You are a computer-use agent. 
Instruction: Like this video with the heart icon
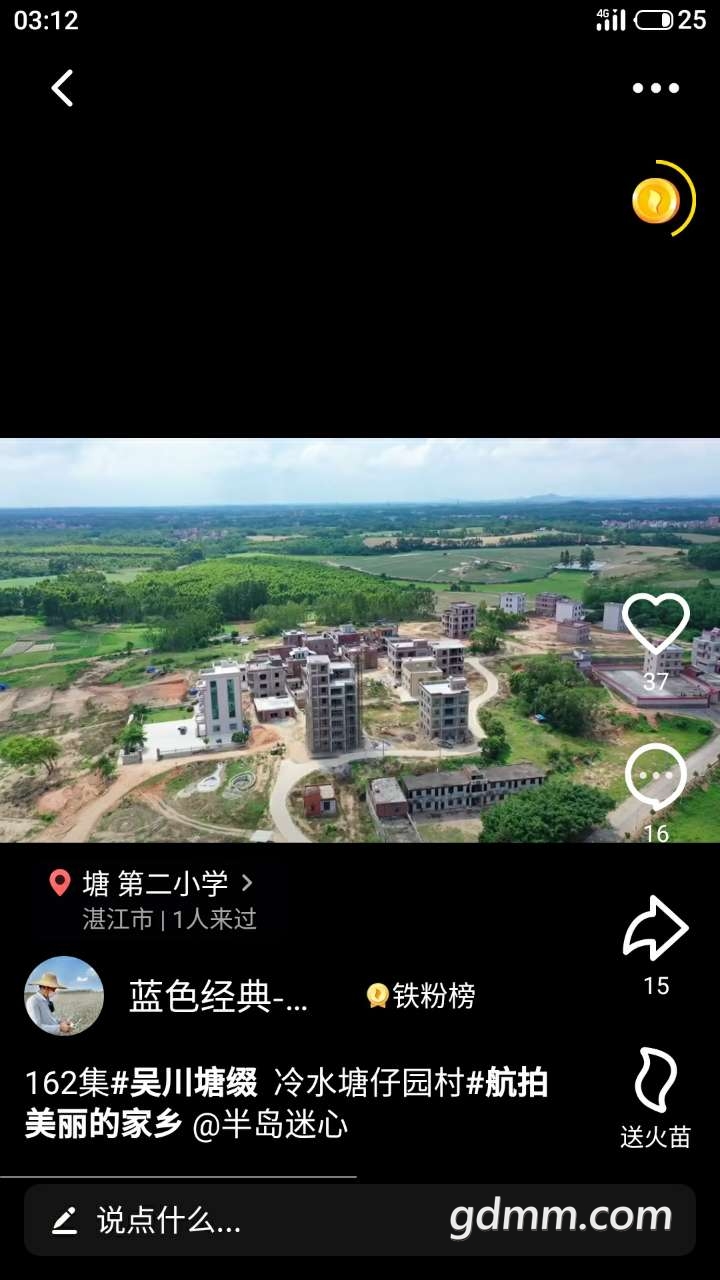[656, 624]
